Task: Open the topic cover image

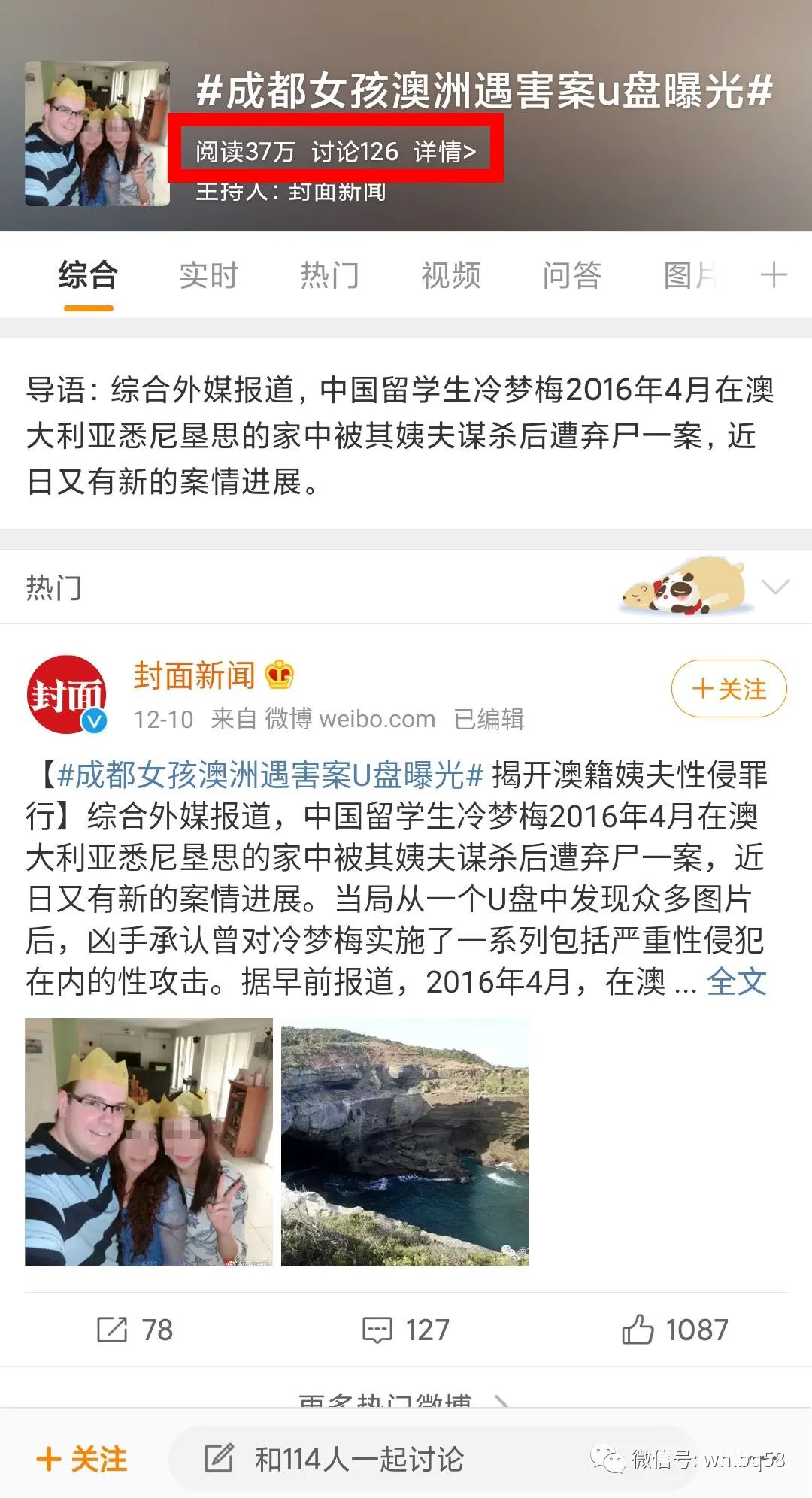Action: (x=97, y=133)
